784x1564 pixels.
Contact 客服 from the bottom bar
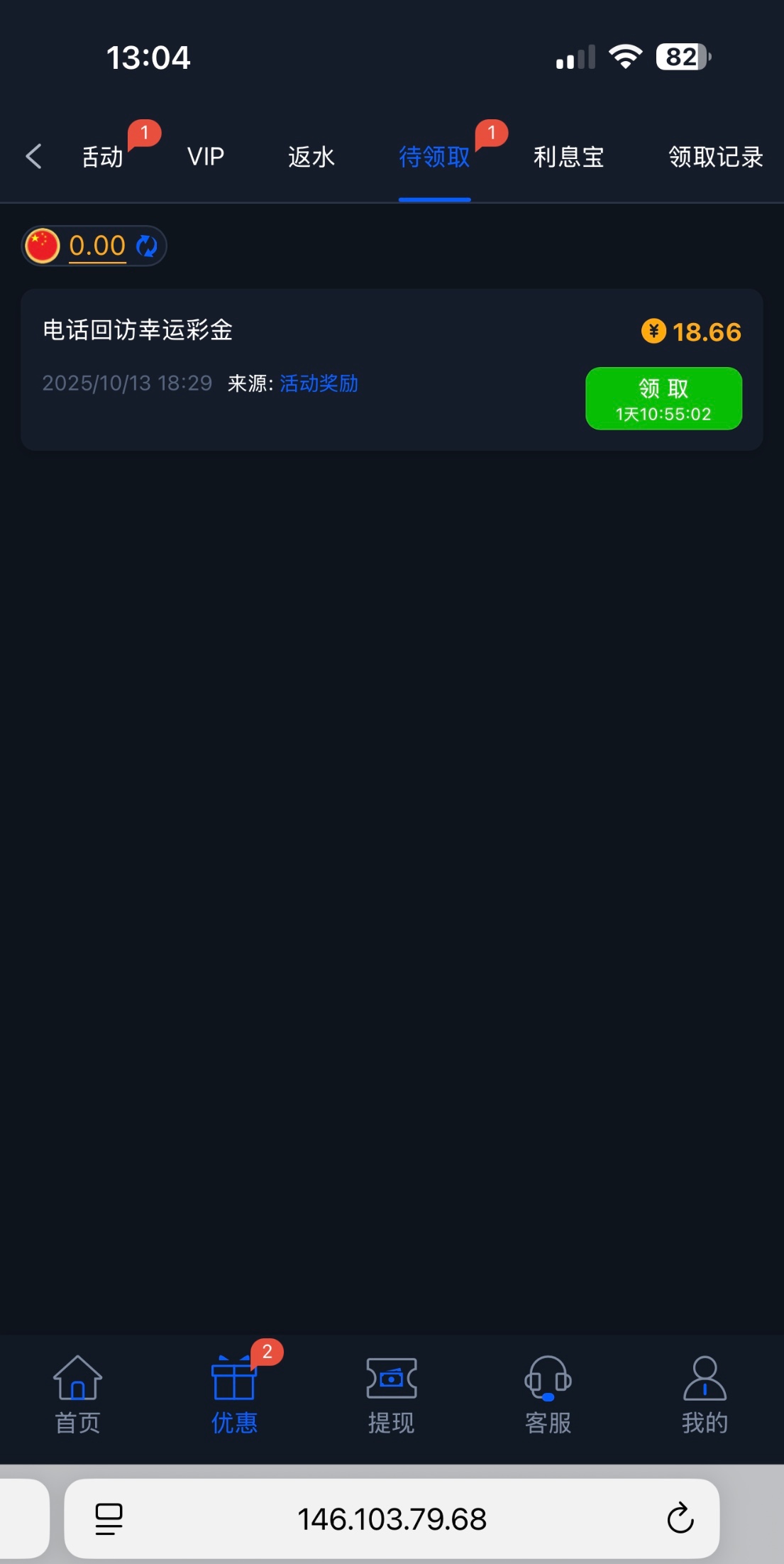click(x=548, y=1394)
